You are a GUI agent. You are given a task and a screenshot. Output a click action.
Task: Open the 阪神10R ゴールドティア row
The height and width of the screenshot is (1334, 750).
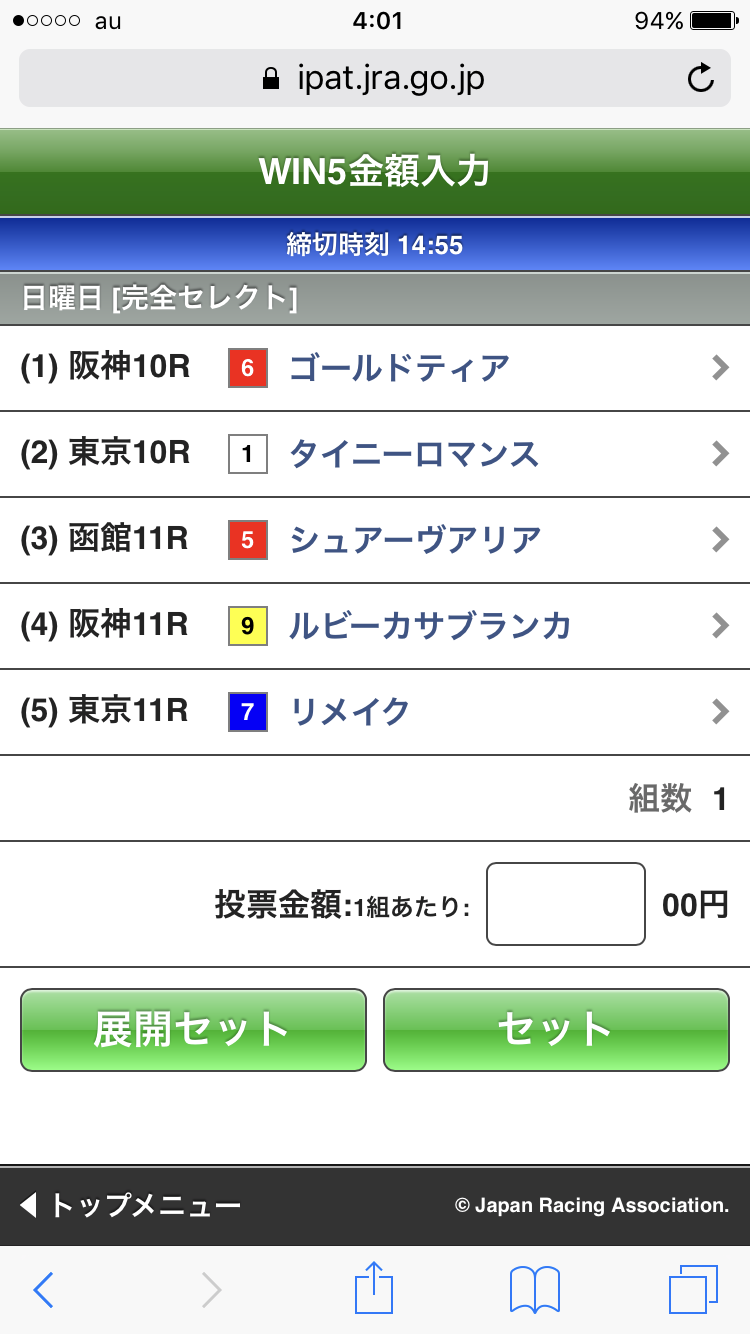tap(375, 368)
